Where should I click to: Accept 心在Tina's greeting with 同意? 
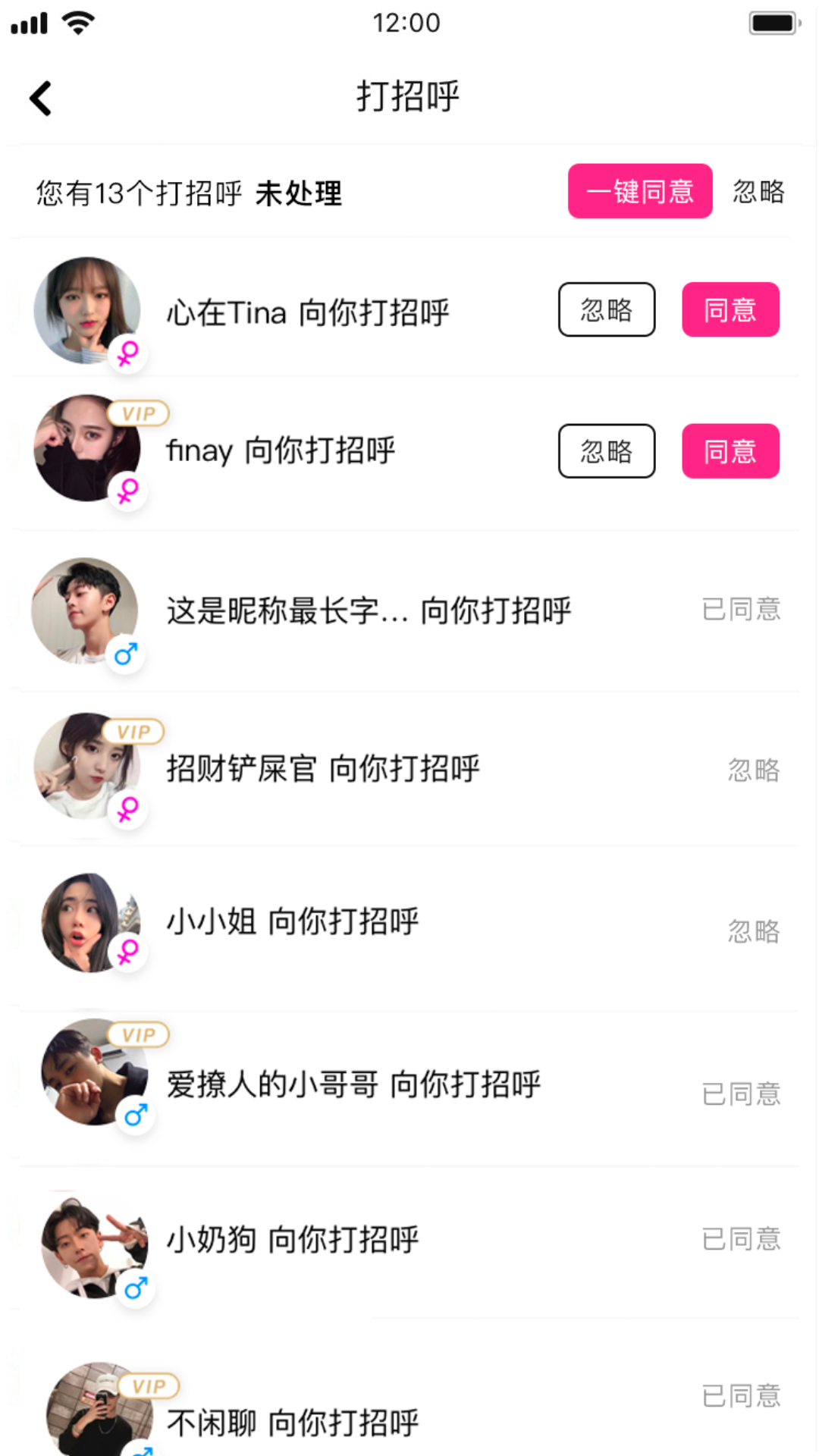[730, 309]
